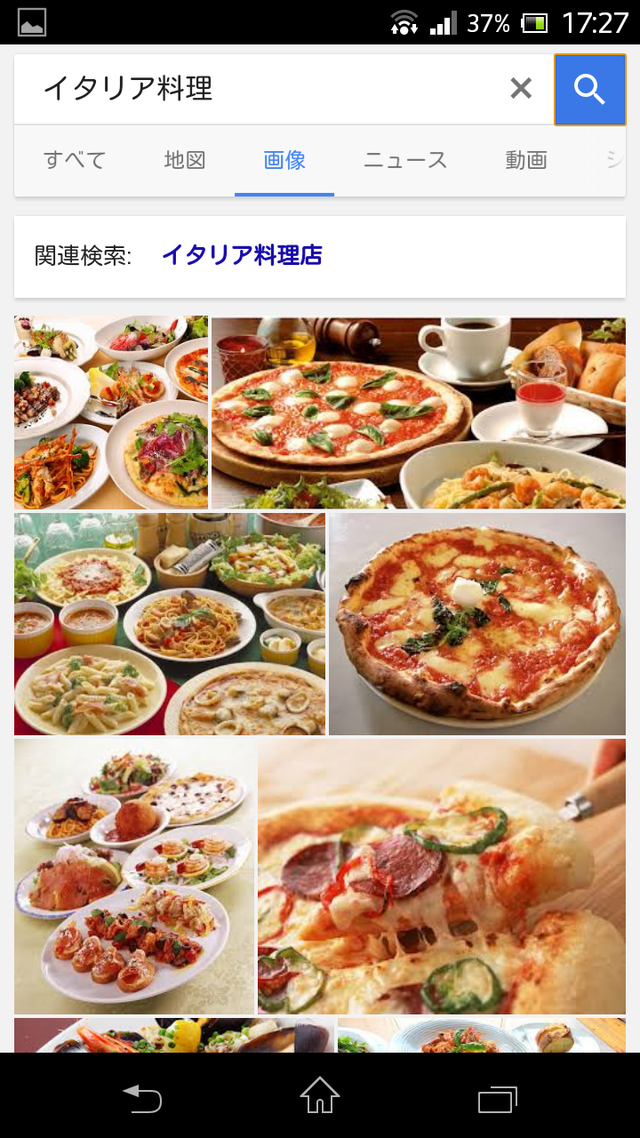This screenshot has height=1138, width=640.
Task: Open the pasta dishes spread image
Action: point(169,624)
